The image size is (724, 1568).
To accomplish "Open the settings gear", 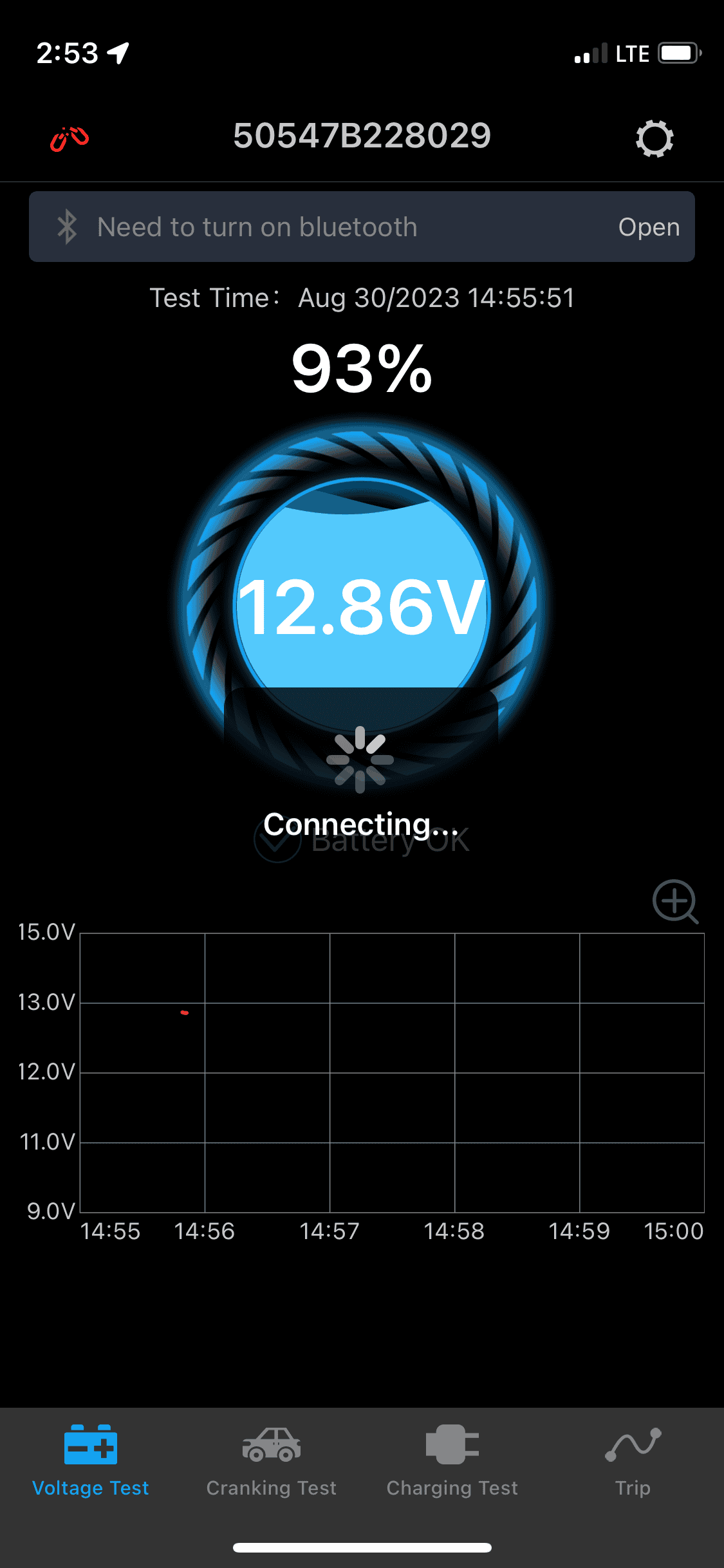I will 654,138.
